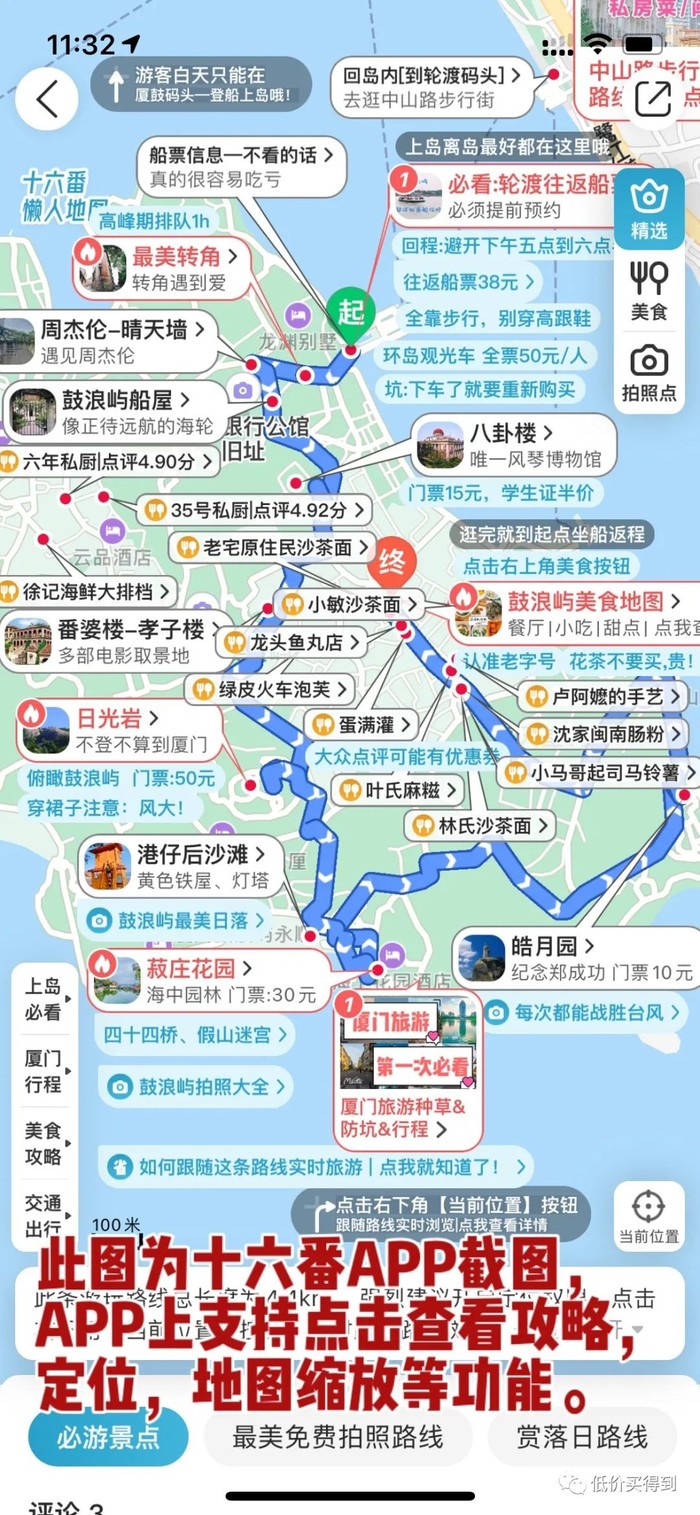
Task: Show 美食 spots on the map
Action: tap(649, 290)
